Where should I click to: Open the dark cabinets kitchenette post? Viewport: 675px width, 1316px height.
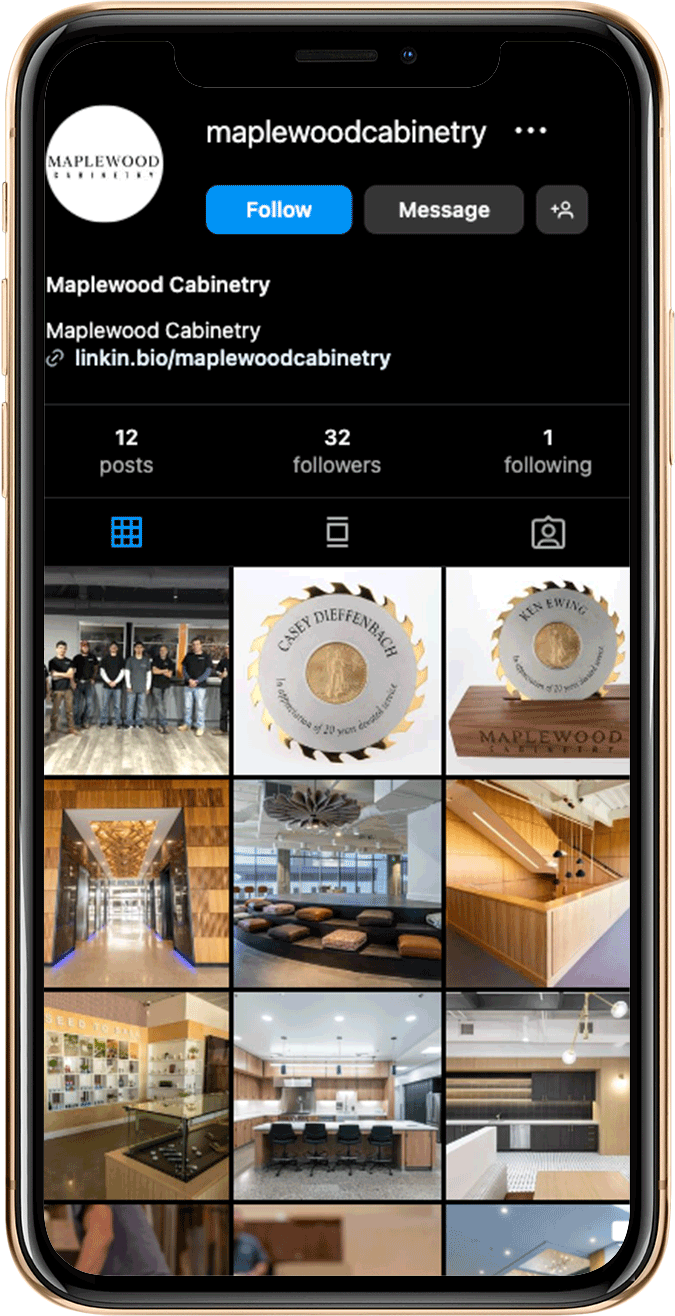(538, 1096)
